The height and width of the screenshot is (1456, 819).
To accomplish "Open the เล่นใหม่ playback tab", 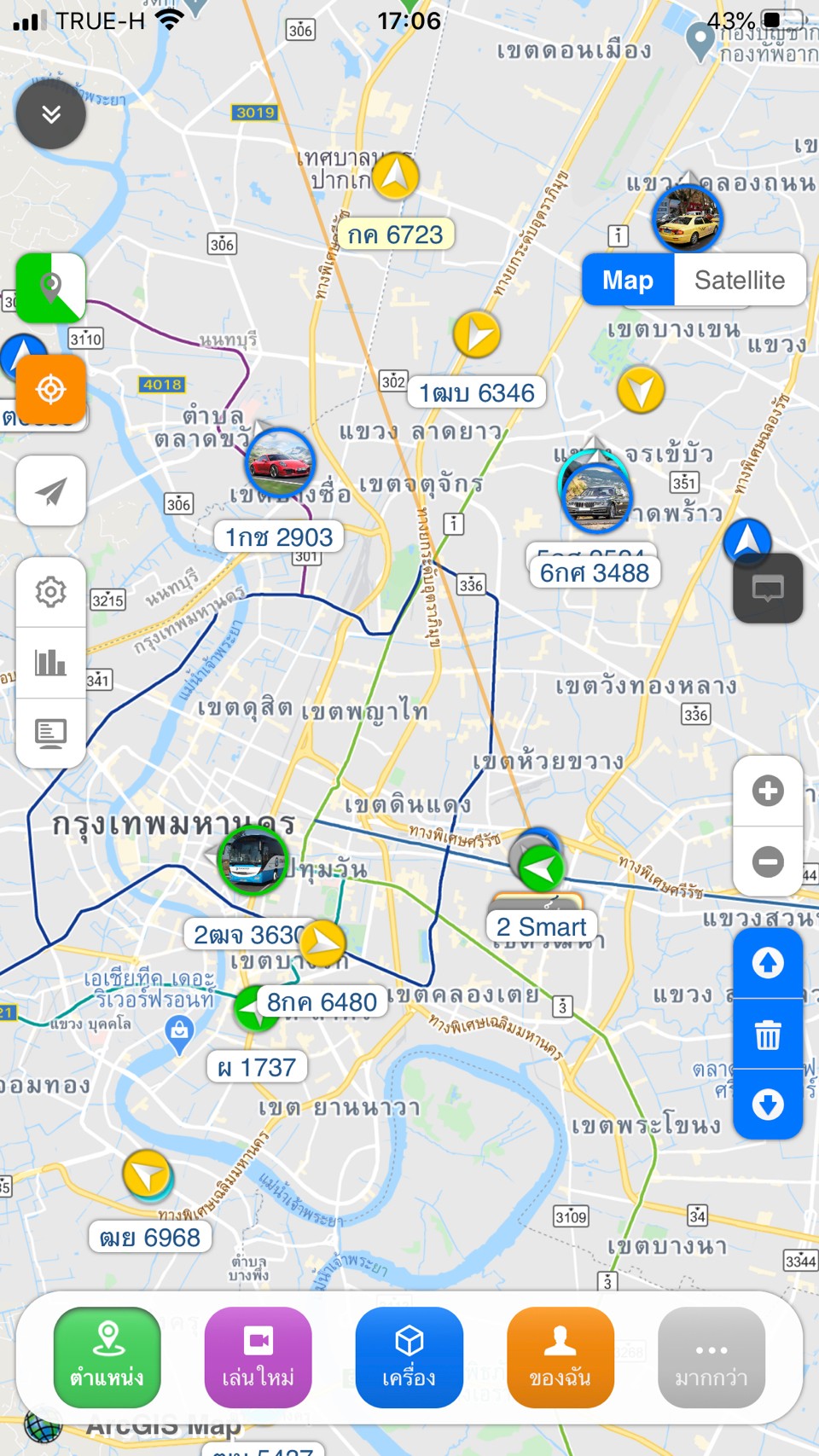I will pyautogui.click(x=258, y=1357).
